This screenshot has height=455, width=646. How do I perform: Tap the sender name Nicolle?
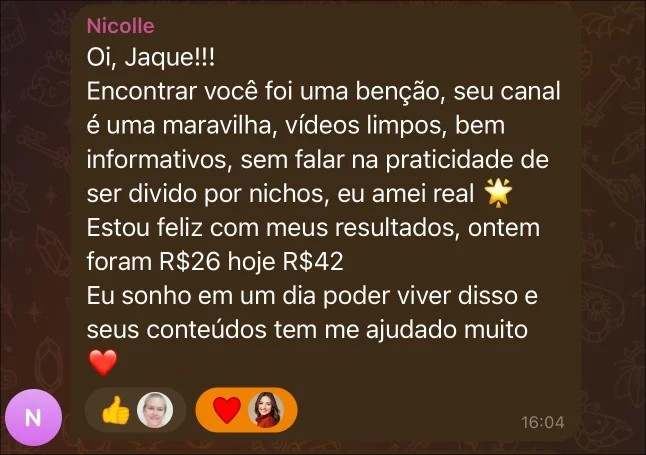(120, 26)
